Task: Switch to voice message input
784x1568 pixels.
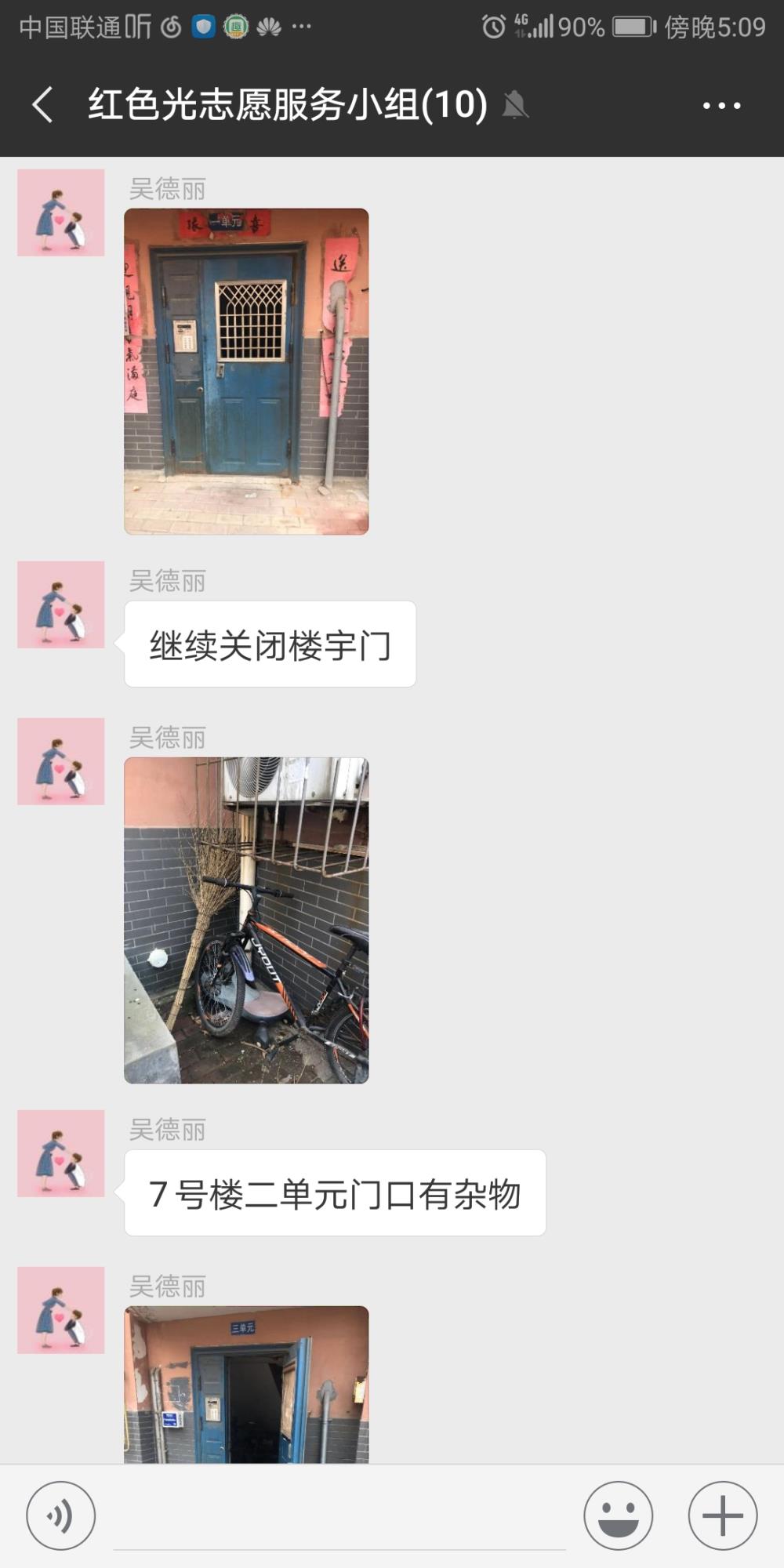Action: coord(61,1515)
